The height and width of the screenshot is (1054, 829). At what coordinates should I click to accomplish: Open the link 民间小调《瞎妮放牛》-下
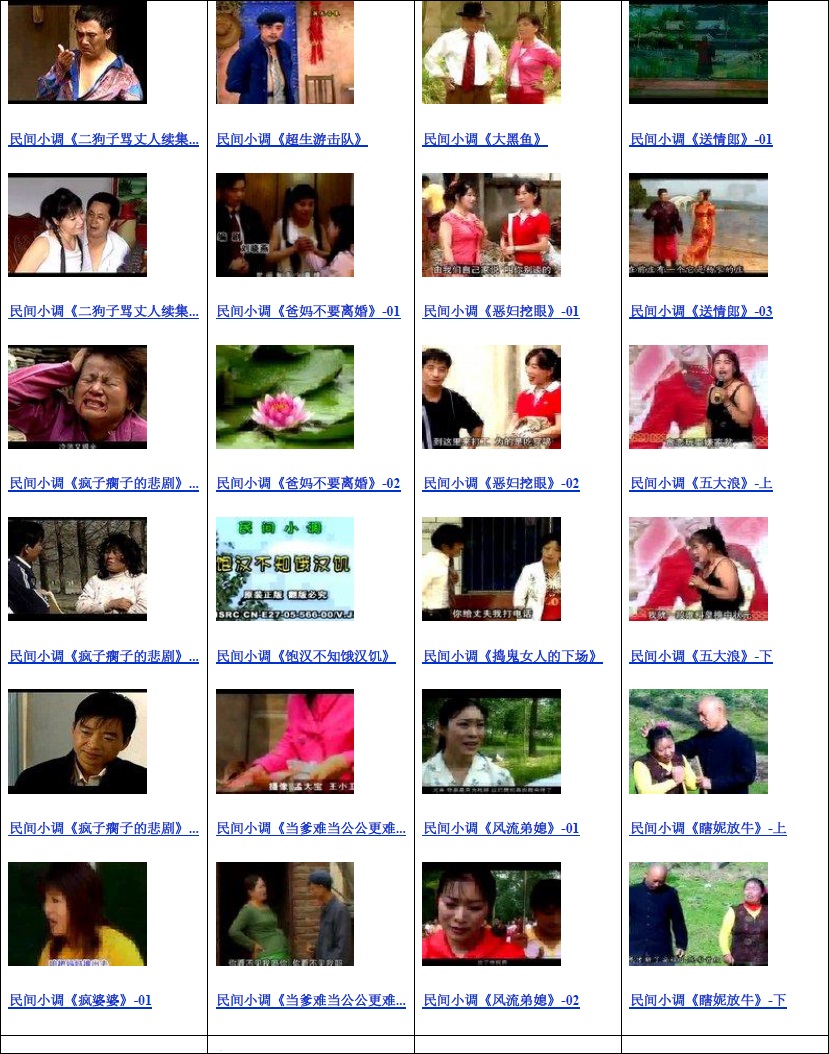(x=707, y=1001)
